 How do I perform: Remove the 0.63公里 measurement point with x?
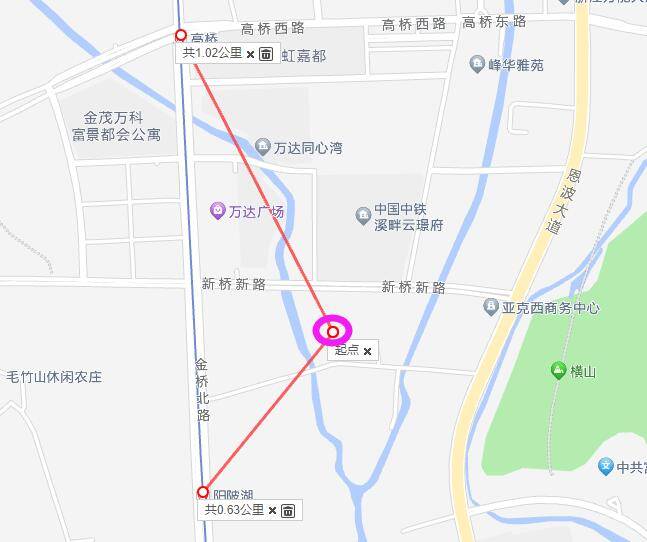(x=272, y=510)
